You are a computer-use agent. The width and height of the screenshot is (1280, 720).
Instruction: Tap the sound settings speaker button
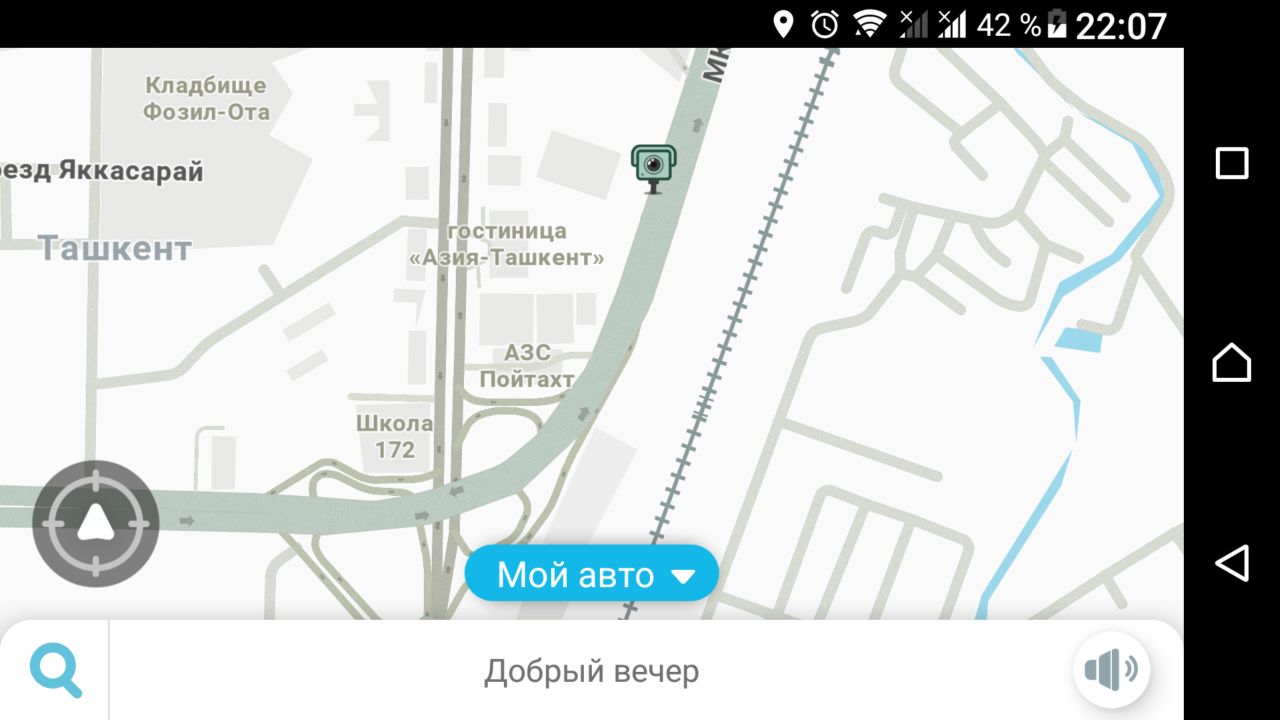point(1111,670)
